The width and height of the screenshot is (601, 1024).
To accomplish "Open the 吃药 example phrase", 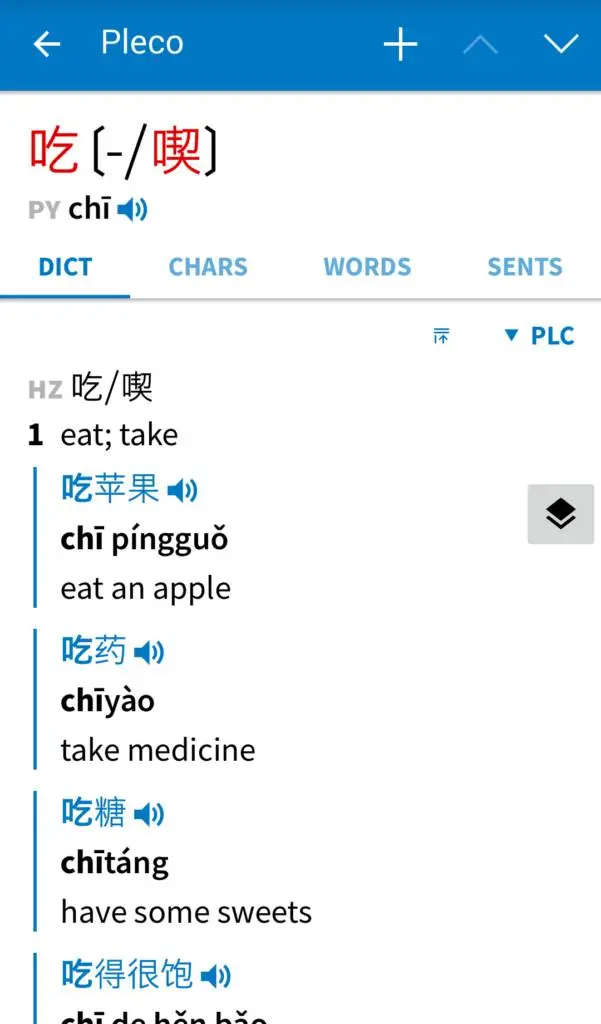I will click(x=94, y=651).
